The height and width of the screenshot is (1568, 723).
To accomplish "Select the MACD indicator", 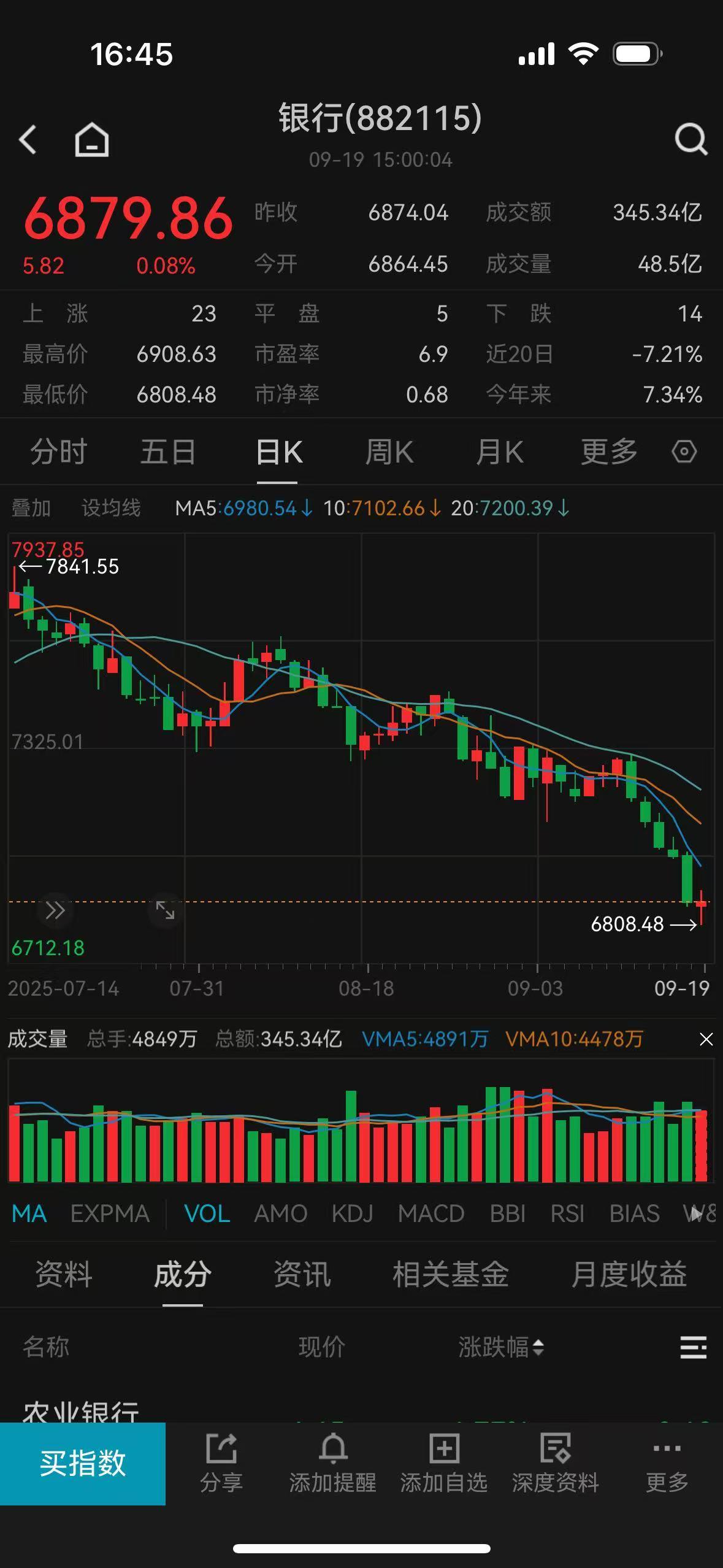I will coord(431,1213).
